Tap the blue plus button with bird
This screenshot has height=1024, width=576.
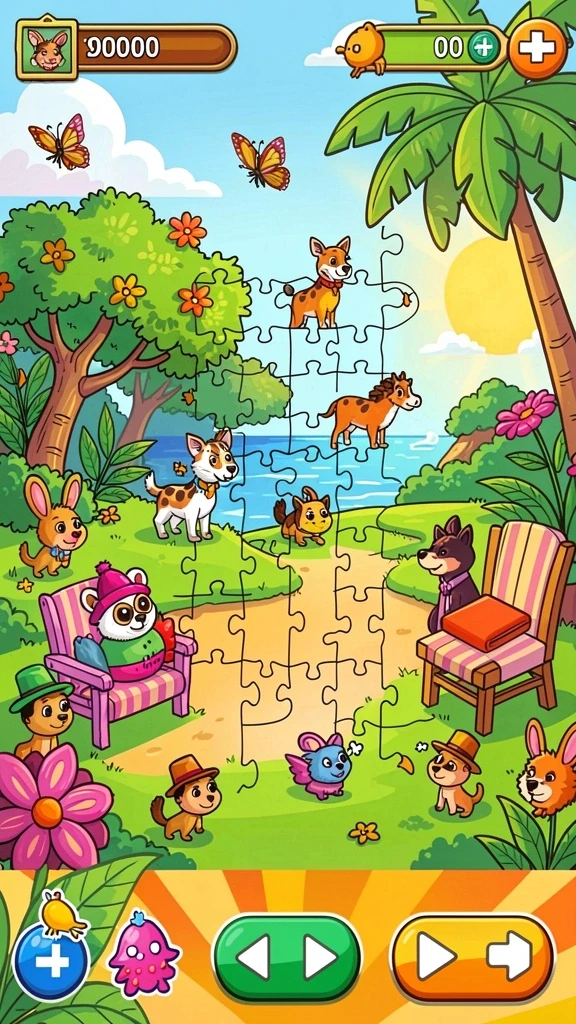(51, 963)
